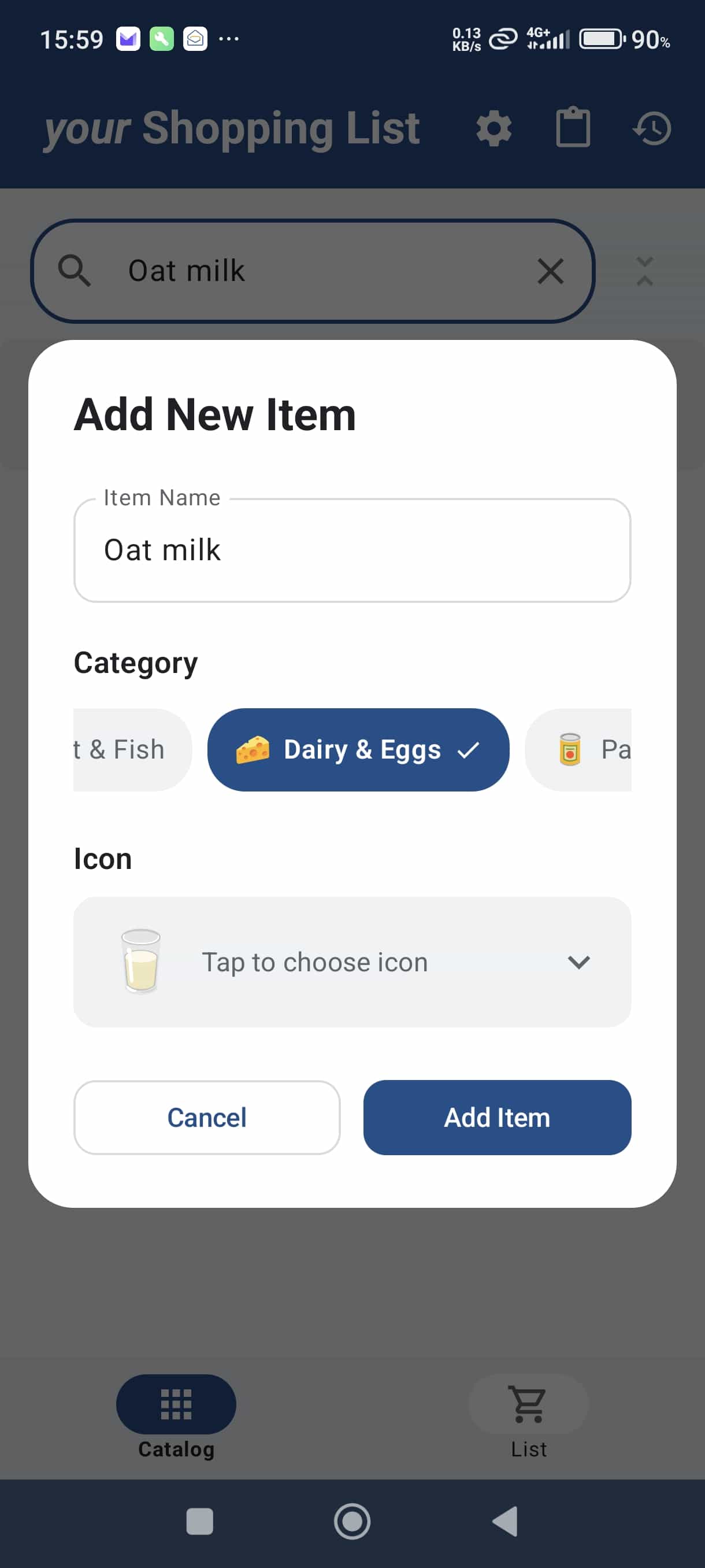Open the clipboard icon in the top bar

tap(573, 128)
